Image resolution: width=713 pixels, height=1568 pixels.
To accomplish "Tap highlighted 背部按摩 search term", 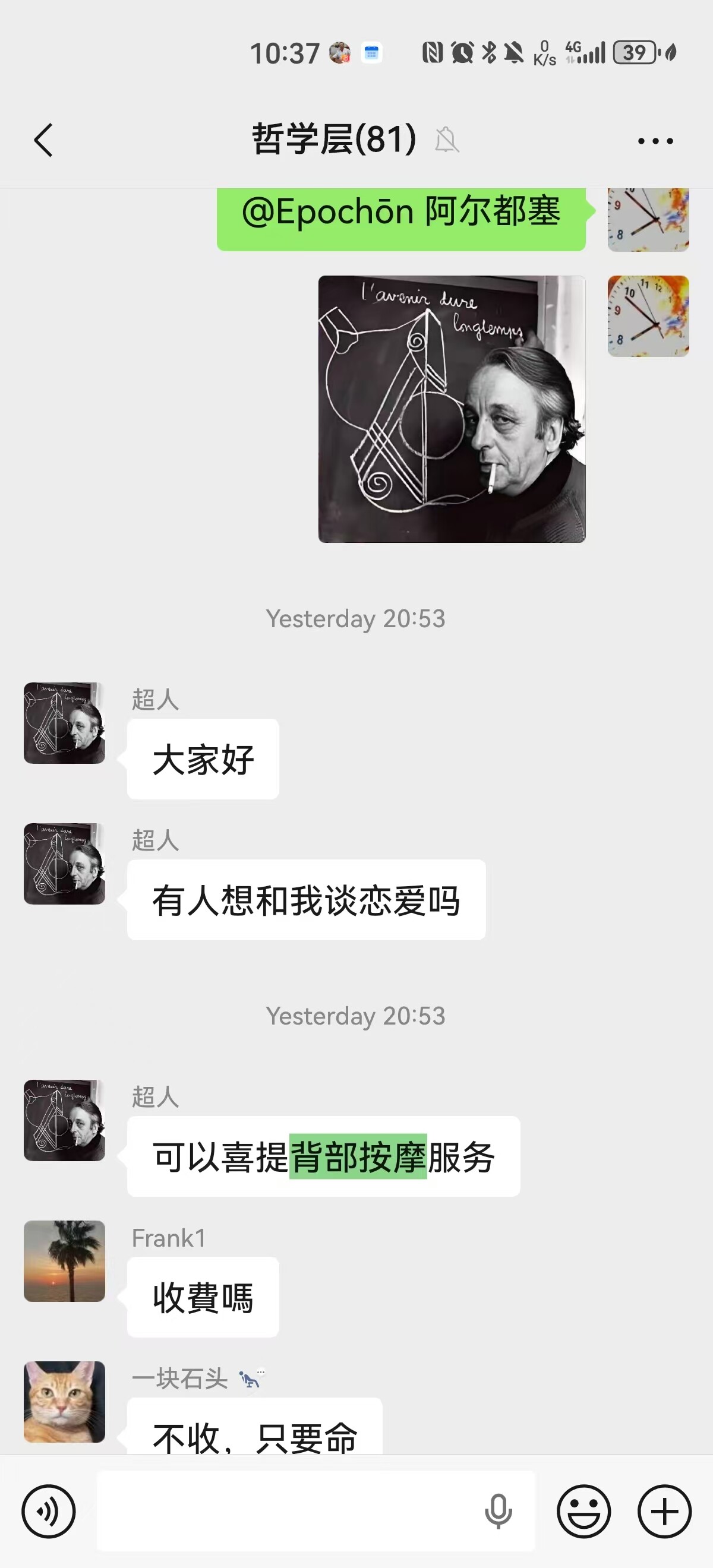I will click(x=358, y=1156).
